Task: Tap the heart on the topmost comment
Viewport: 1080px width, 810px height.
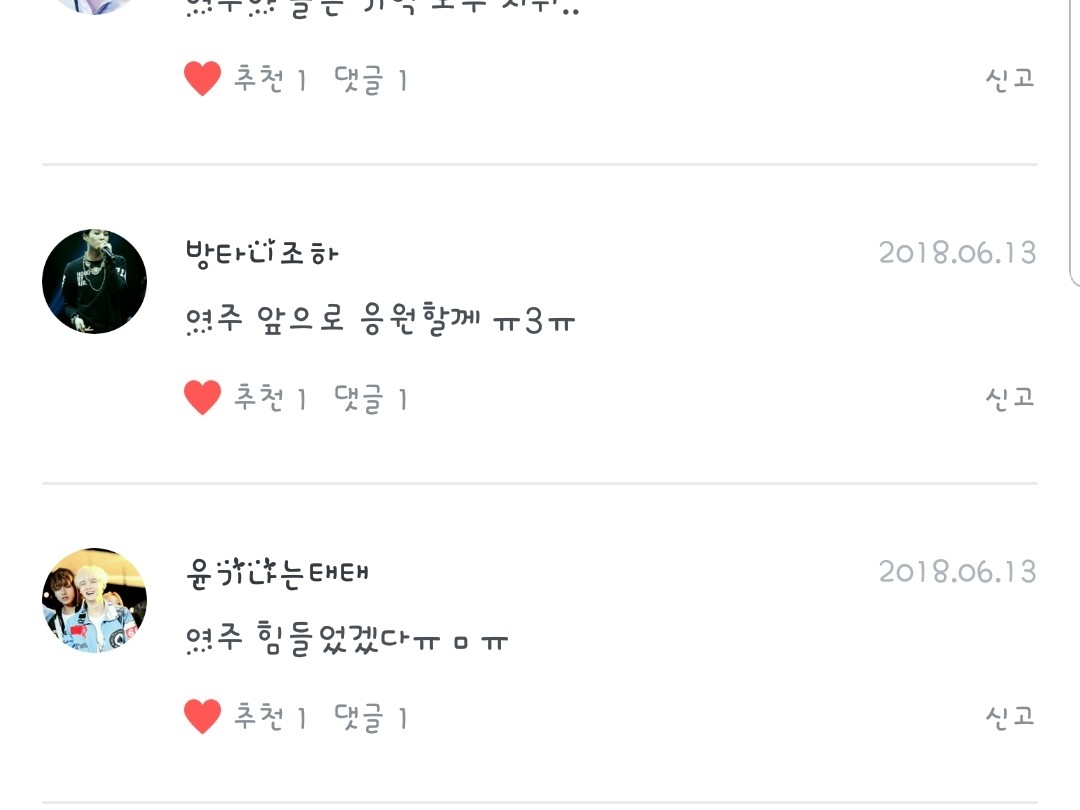Action: (x=202, y=79)
